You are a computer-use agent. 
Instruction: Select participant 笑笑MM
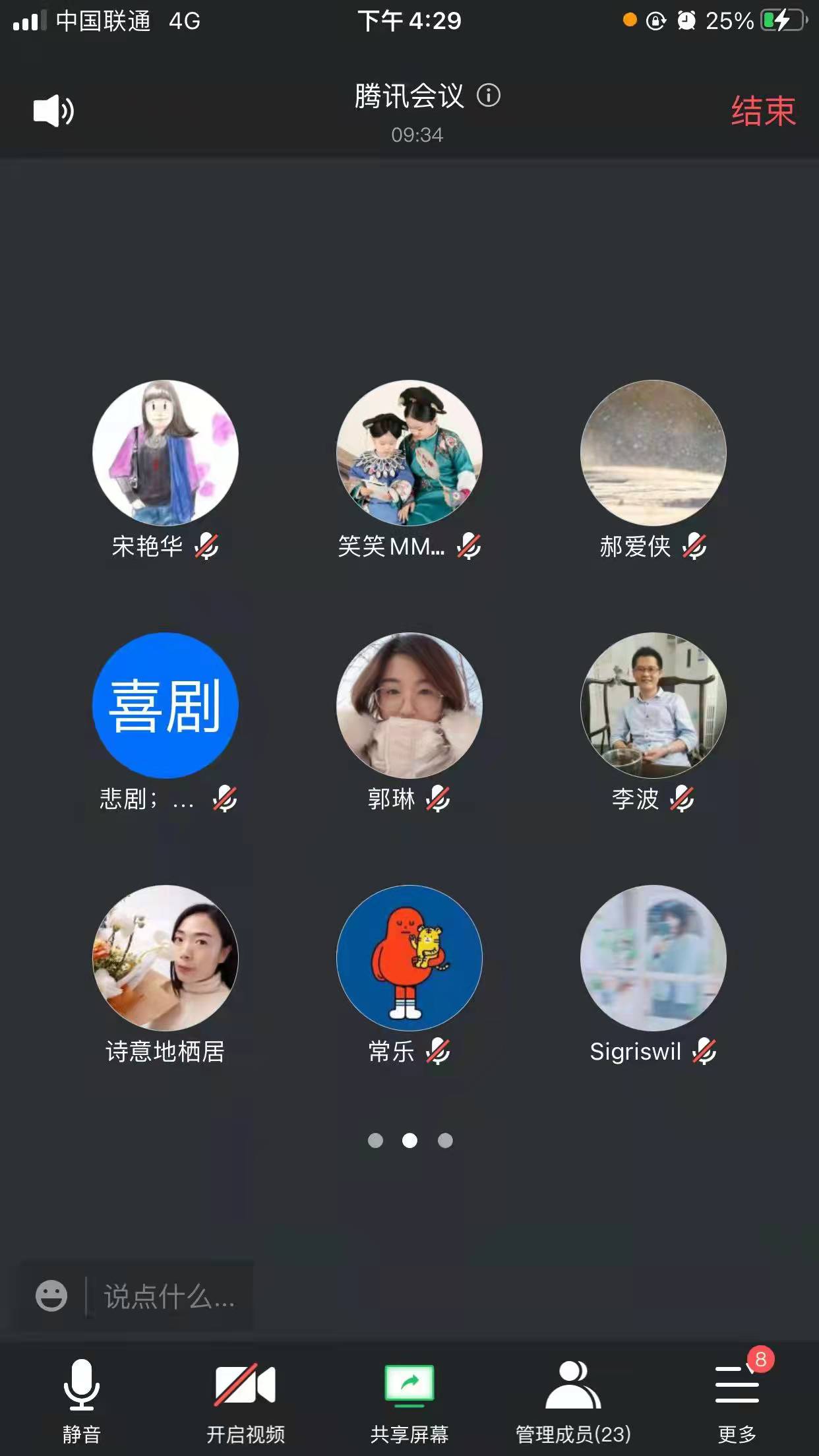pyautogui.click(x=409, y=452)
